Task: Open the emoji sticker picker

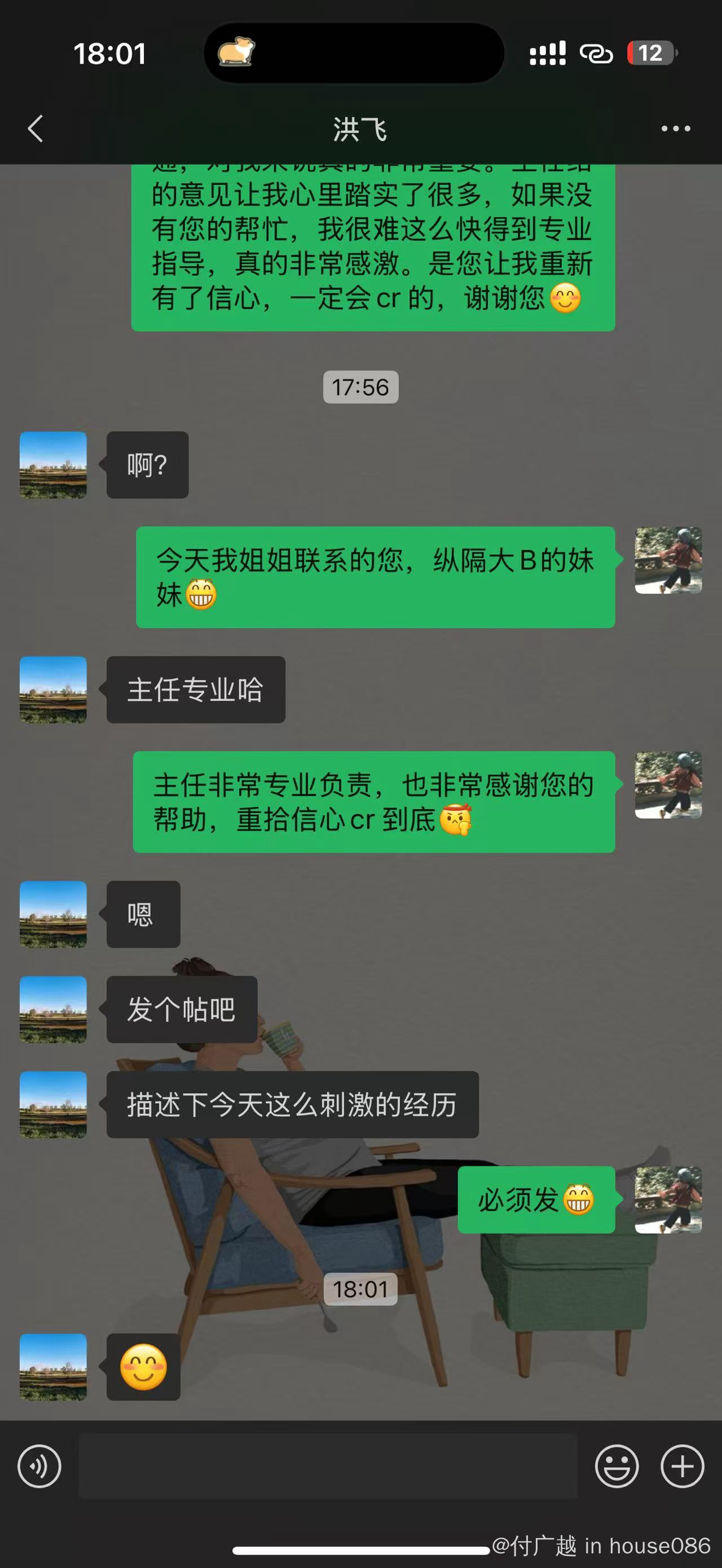Action: (x=616, y=1467)
